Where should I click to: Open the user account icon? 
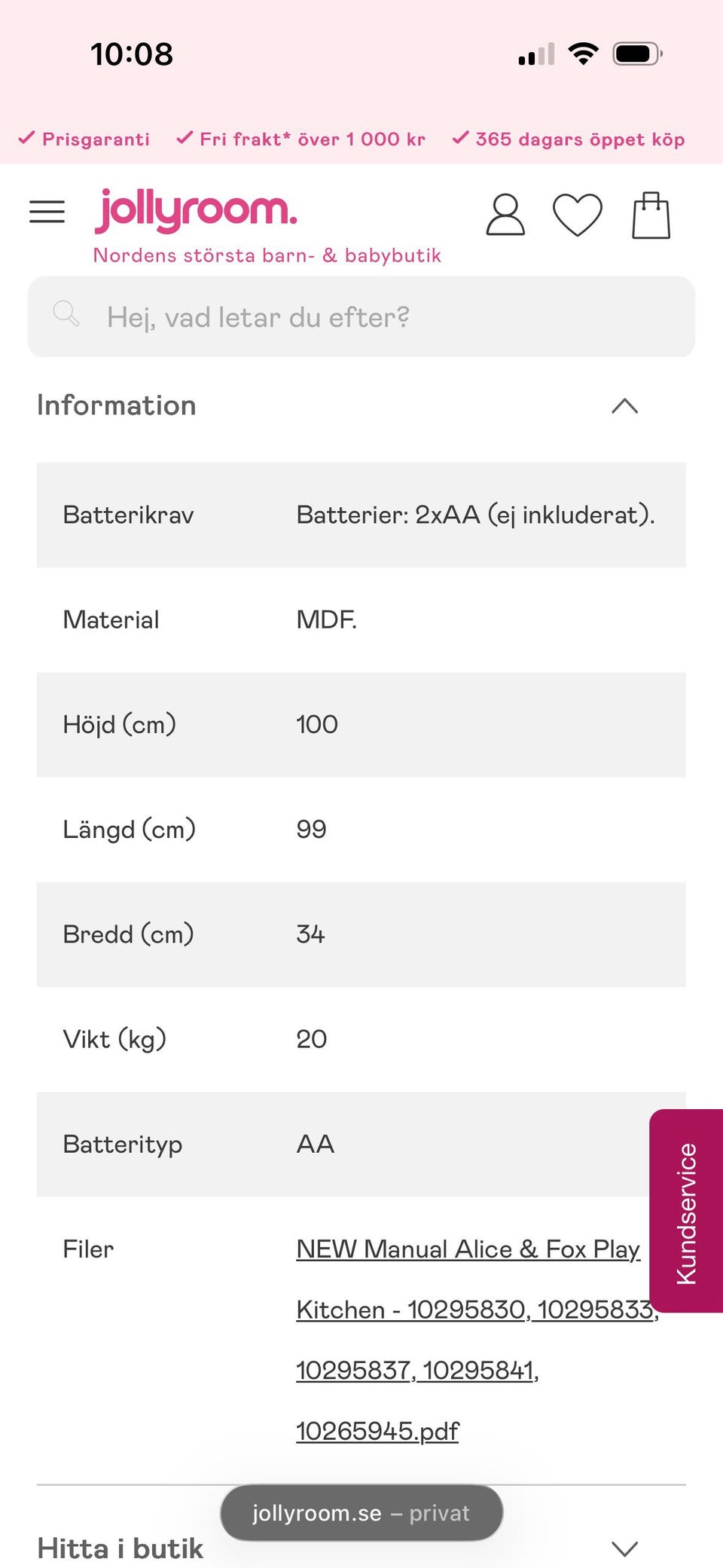click(505, 215)
